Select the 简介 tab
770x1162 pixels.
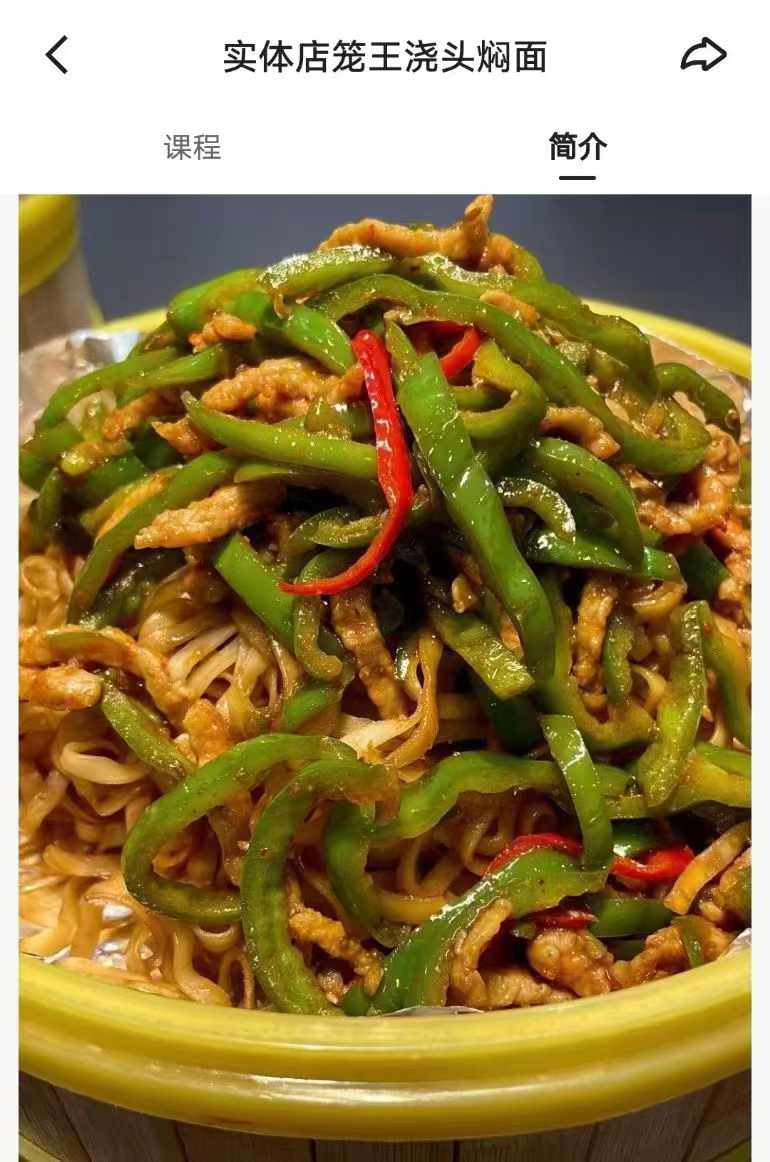577,148
